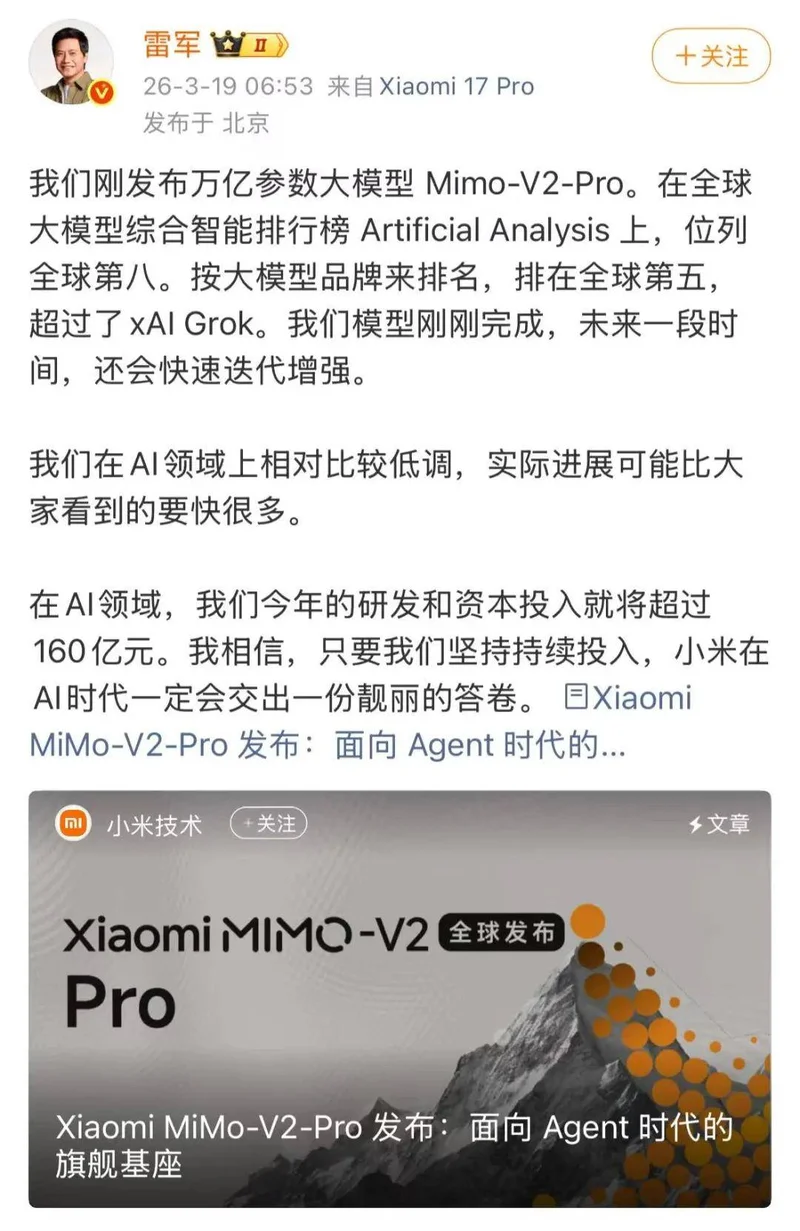800x1231 pixels.
Task: Open the 雷军 username link
Action: coord(173,44)
